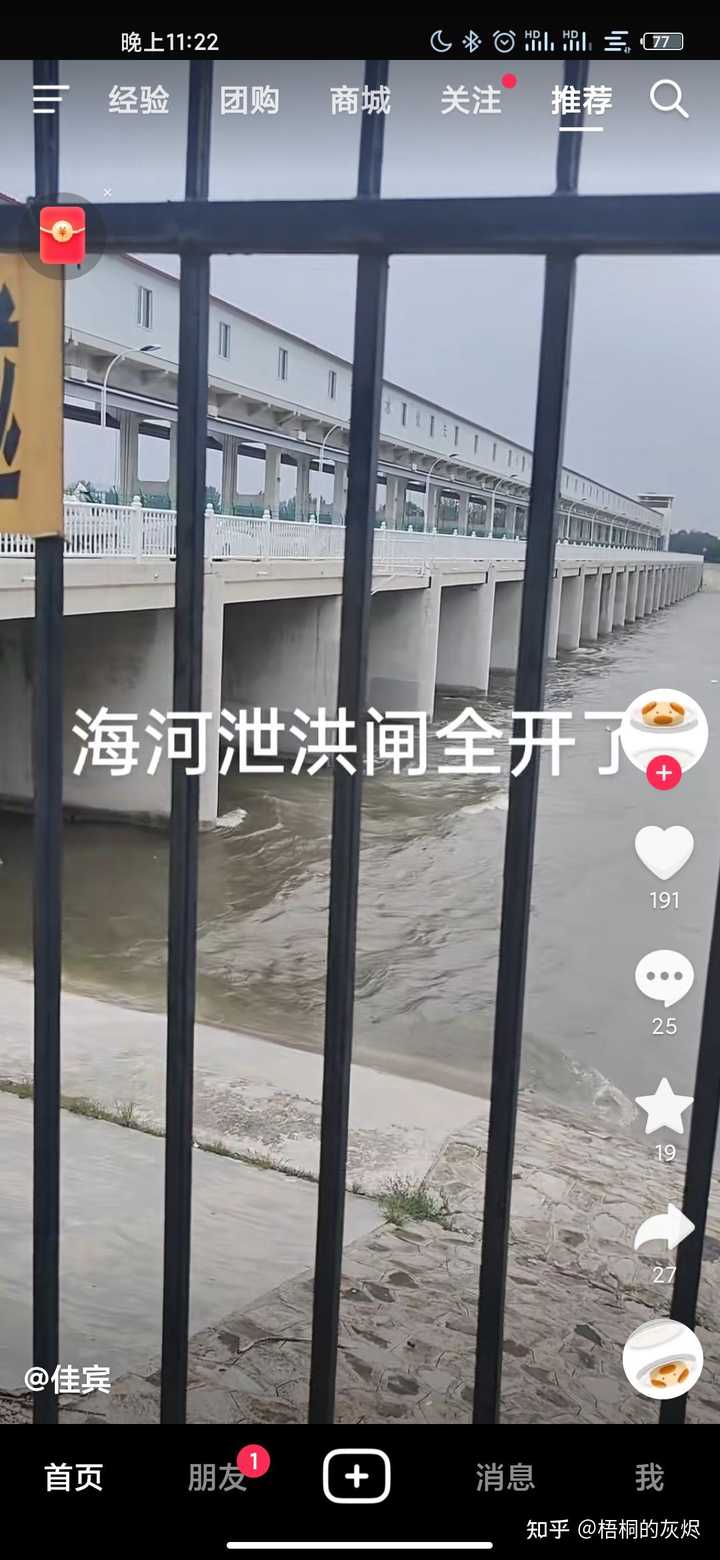Open the 消息 tab

click(x=505, y=1477)
